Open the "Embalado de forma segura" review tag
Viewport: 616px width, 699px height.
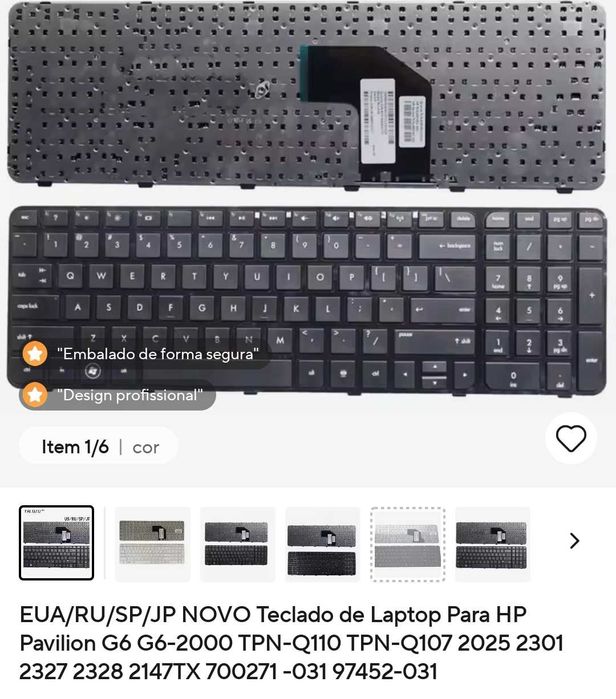[145, 353]
